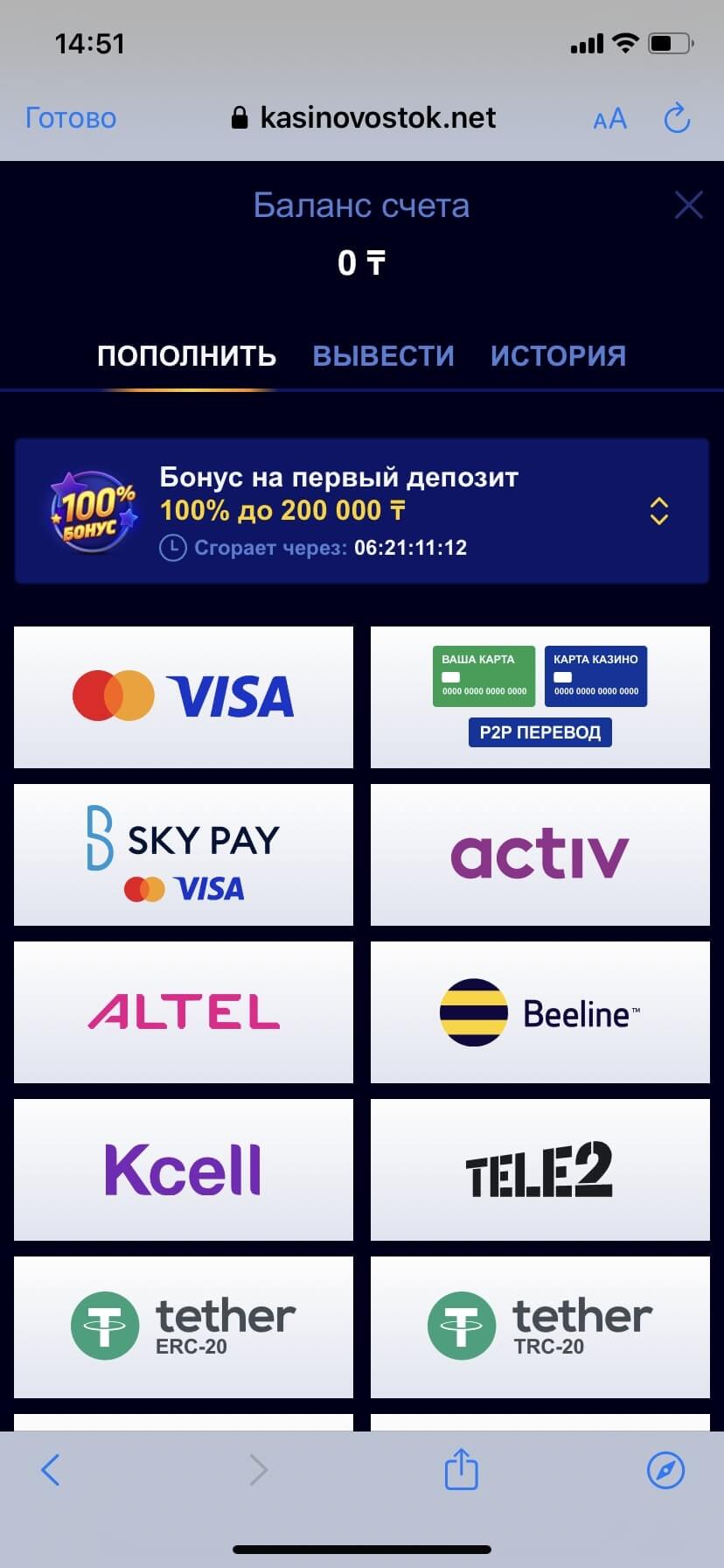
Task: Select P2P ПЕРЕВОД card transfer option
Action: (x=540, y=696)
